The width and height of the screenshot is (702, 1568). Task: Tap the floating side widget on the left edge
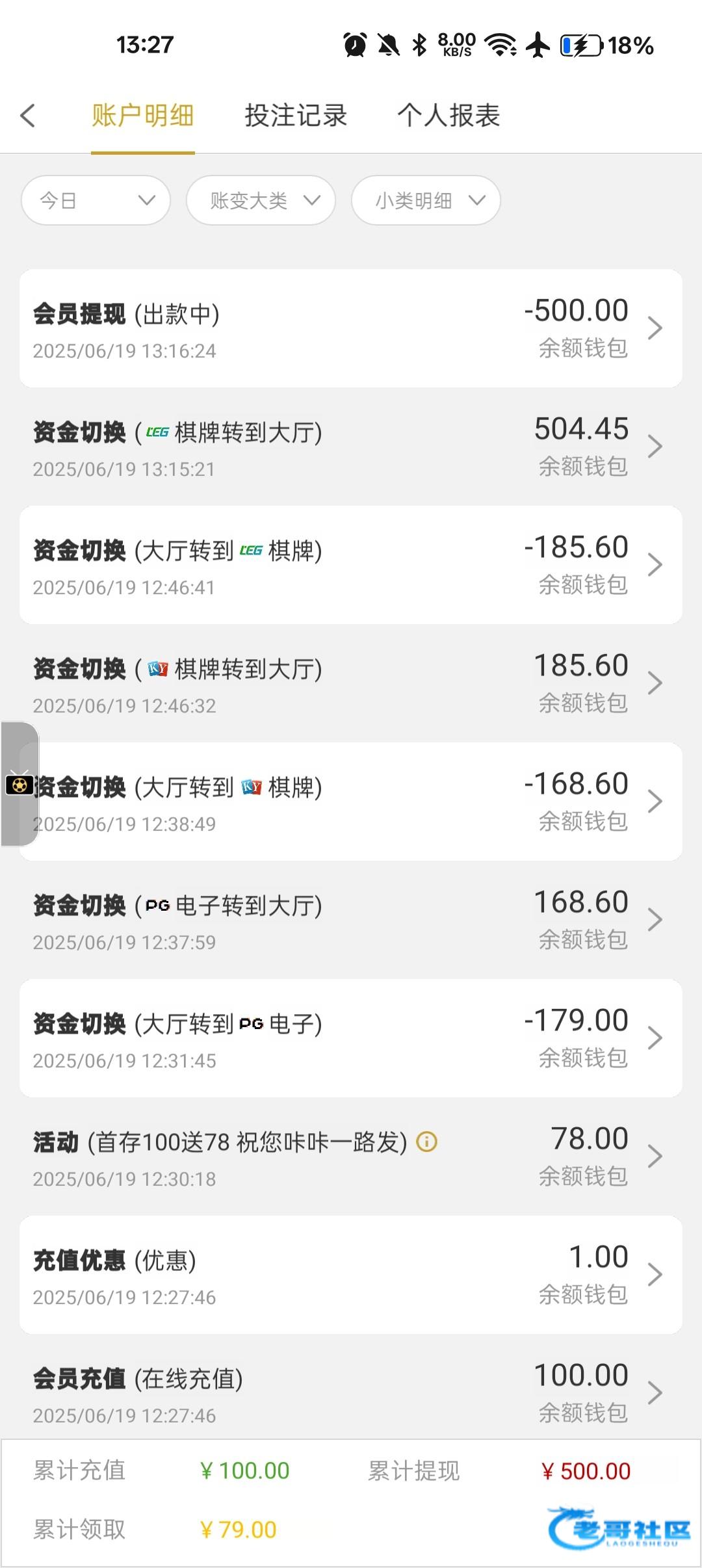point(19,784)
